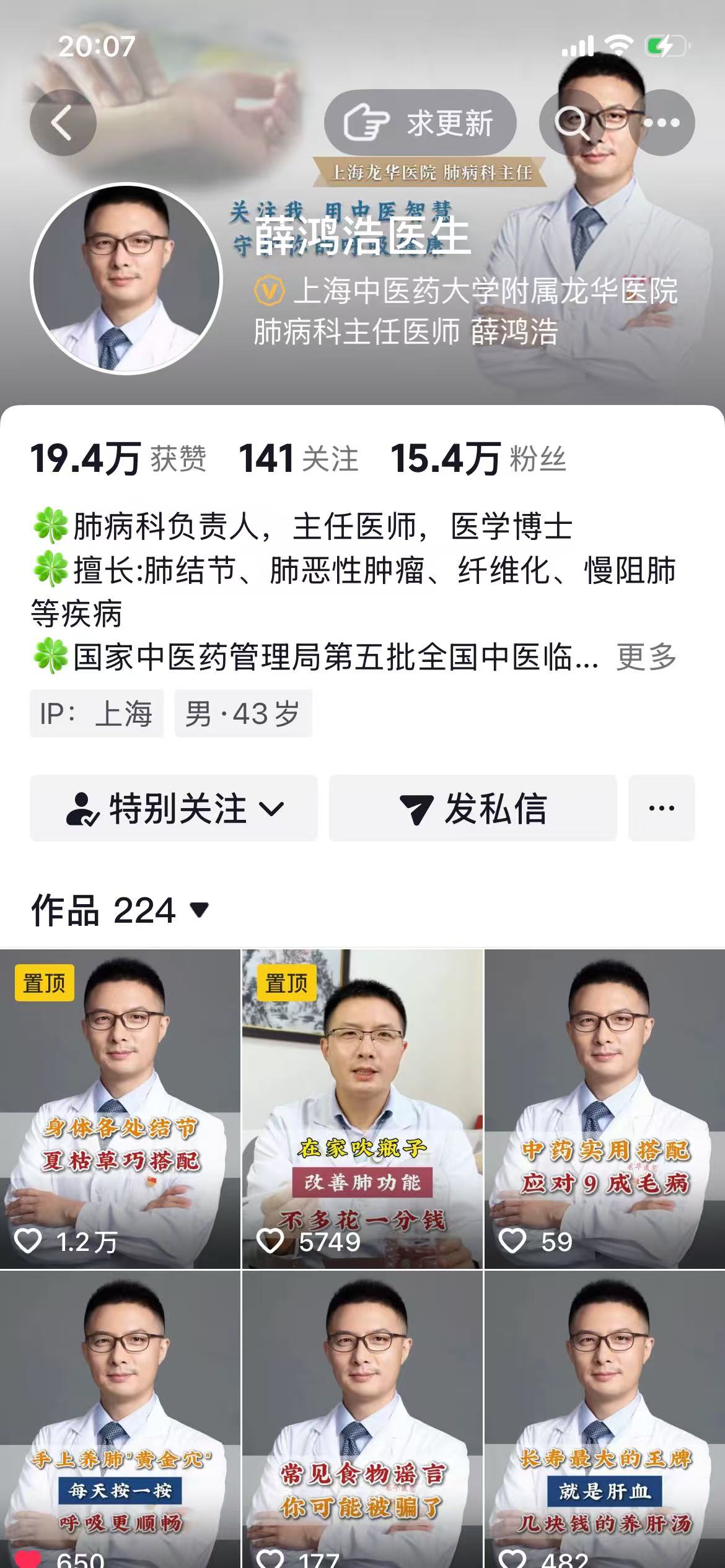View the 15.4万 粉丝 followers list
Screen dimensions: 725x1568
pos(478,459)
